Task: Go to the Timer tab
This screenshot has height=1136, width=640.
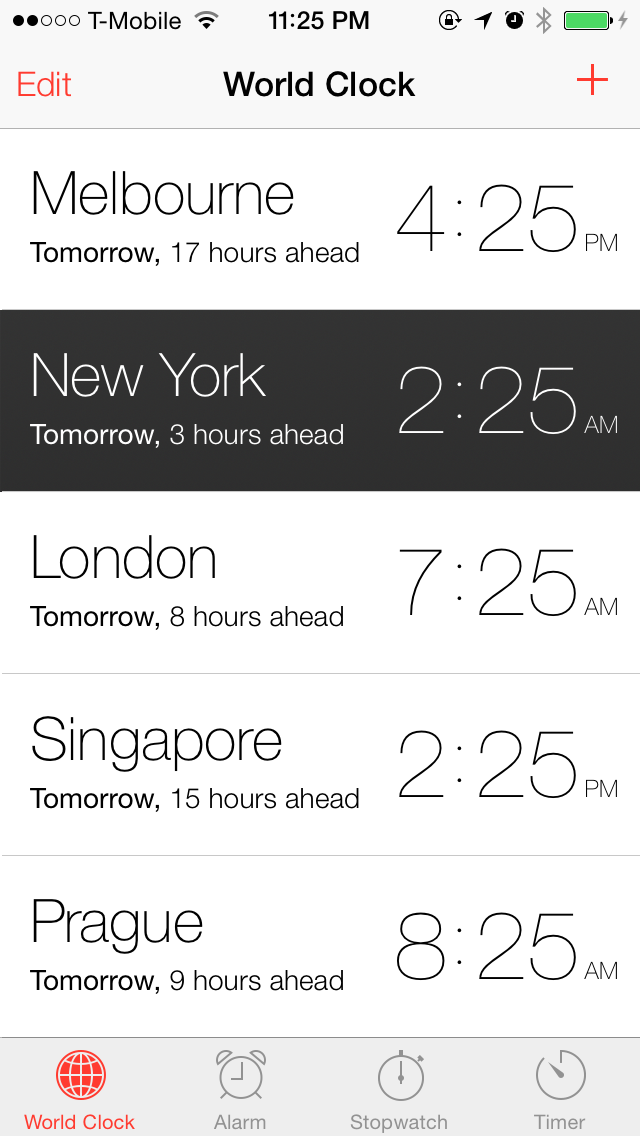Action: tap(560, 1088)
